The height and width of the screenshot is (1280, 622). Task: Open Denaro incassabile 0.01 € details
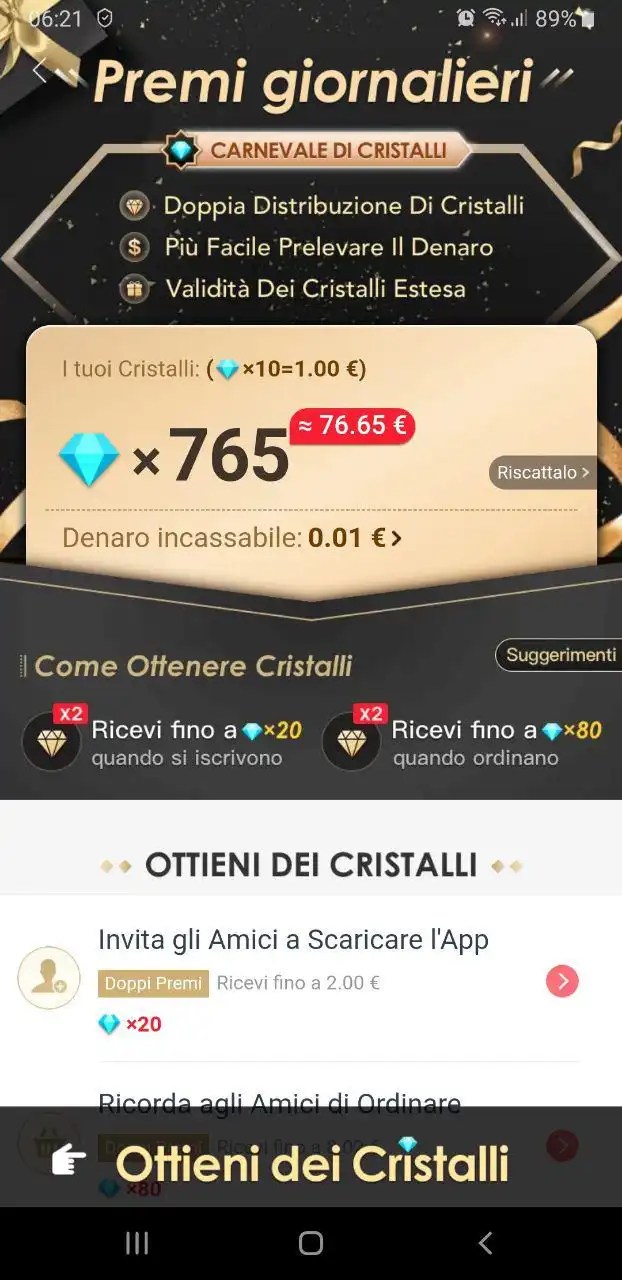[232, 538]
